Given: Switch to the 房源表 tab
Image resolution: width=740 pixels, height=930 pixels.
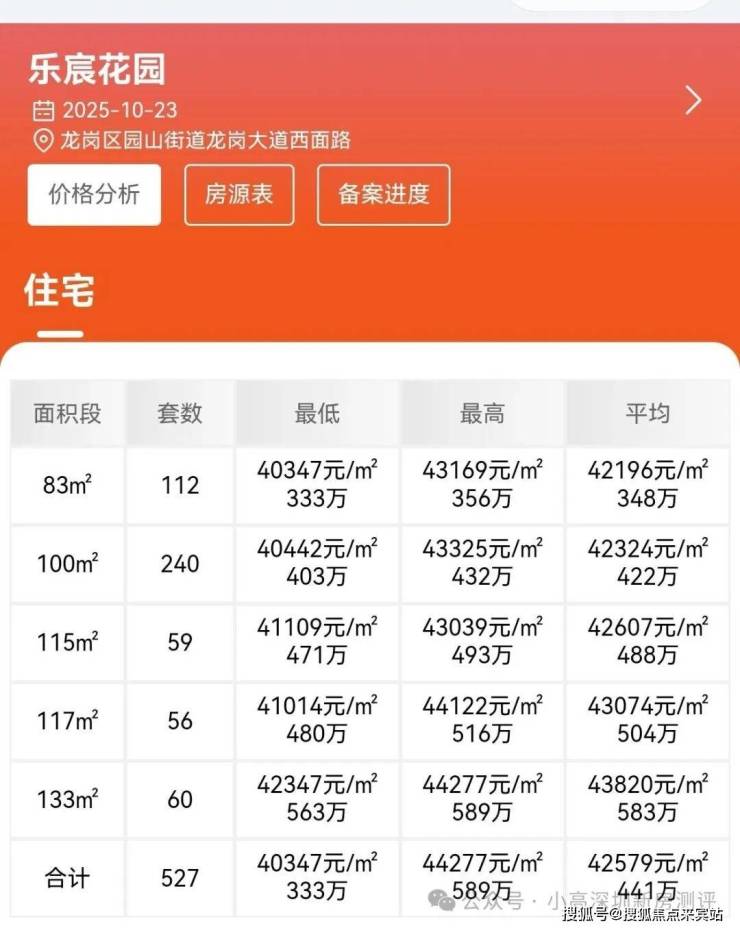Looking at the screenshot, I should tap(239, 194).
